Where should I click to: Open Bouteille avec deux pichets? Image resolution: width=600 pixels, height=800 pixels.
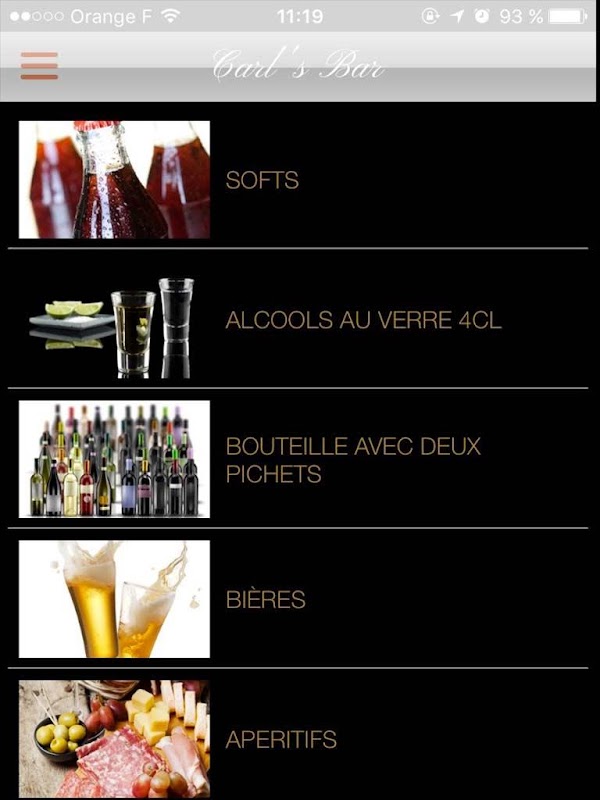pyautogui.click(x=298, y=459)
